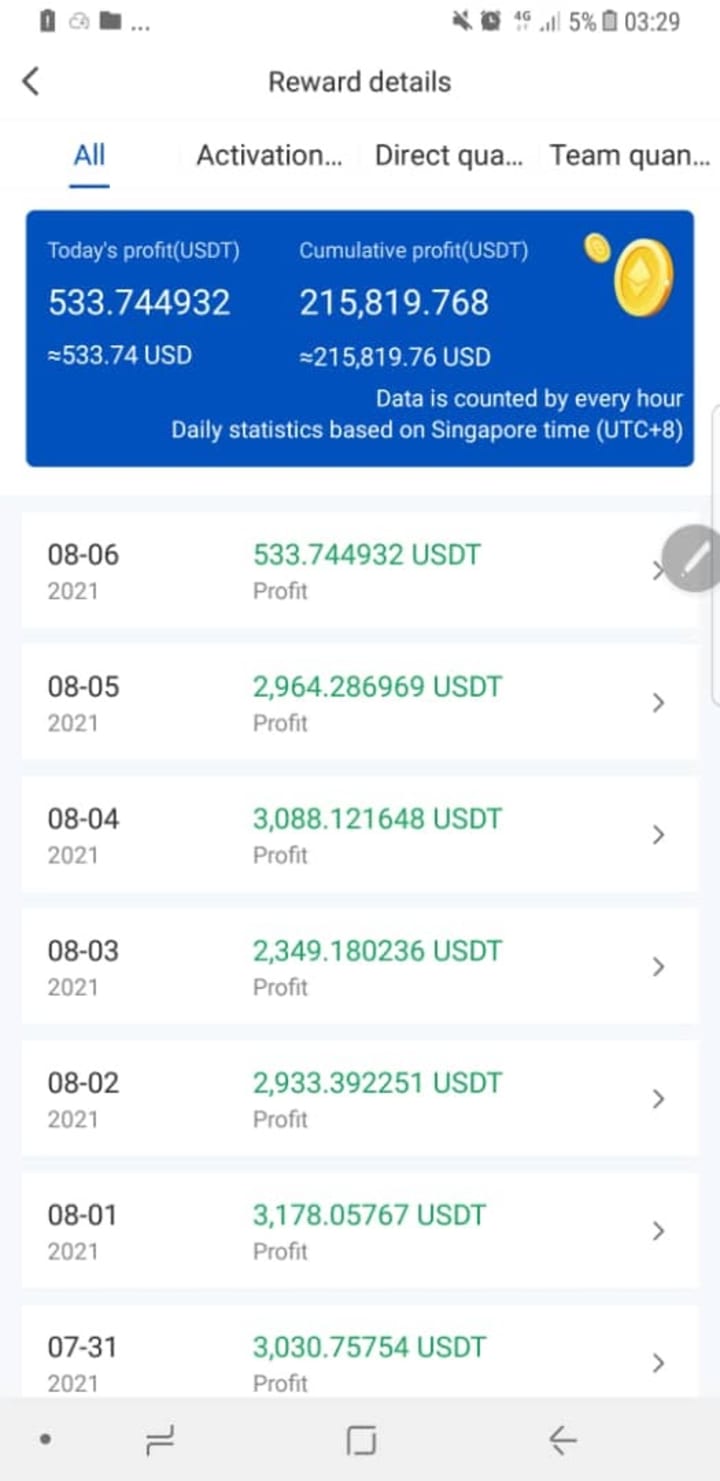The width and height of the screenshot is (720, 1481).
Task: Switch to the Direct quantity tab
Action: (448, 156)
